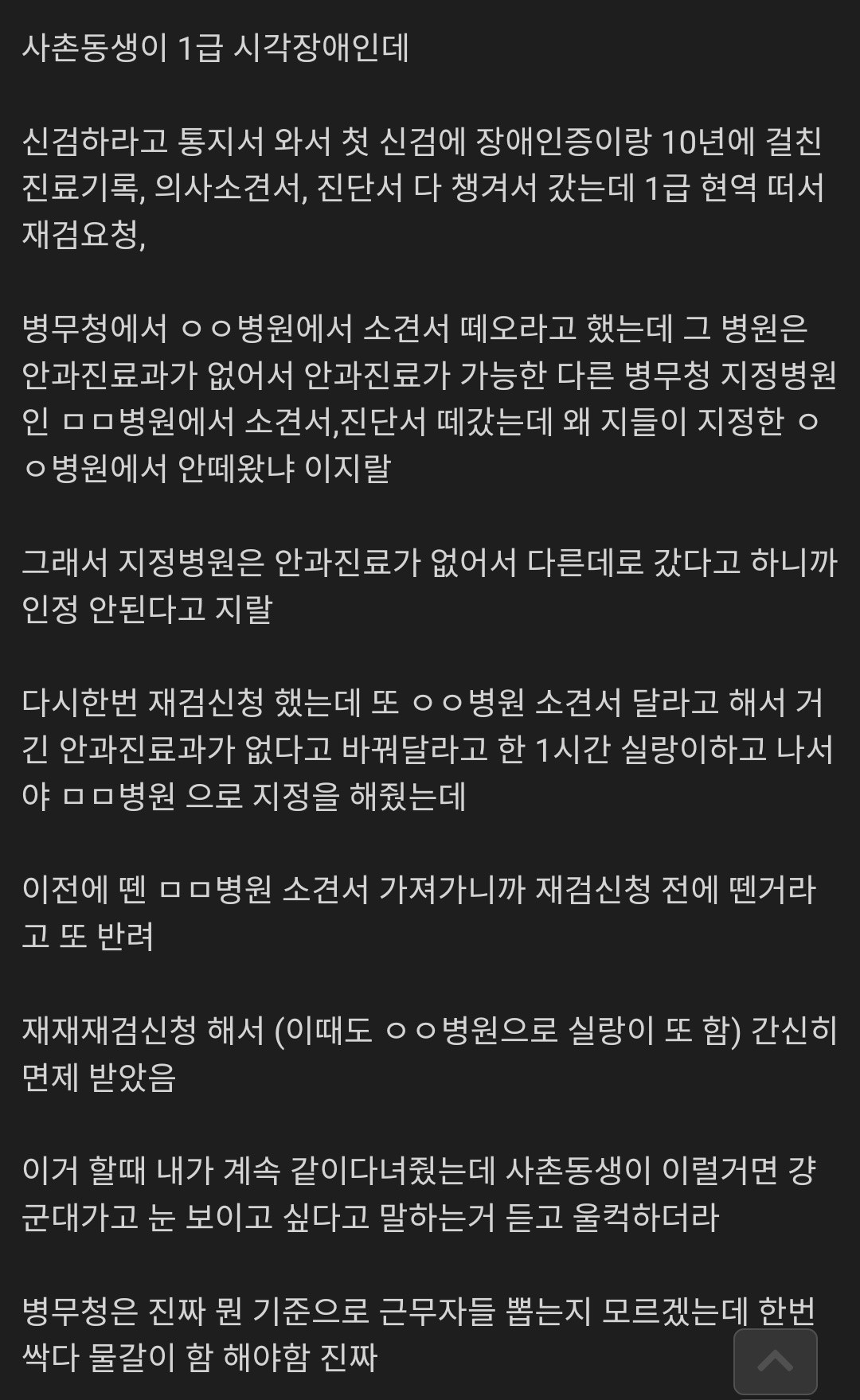Tap the scroll-to-top arrow button
The width and height of the screenshot is (860, 1400).
coord(775,1361)
